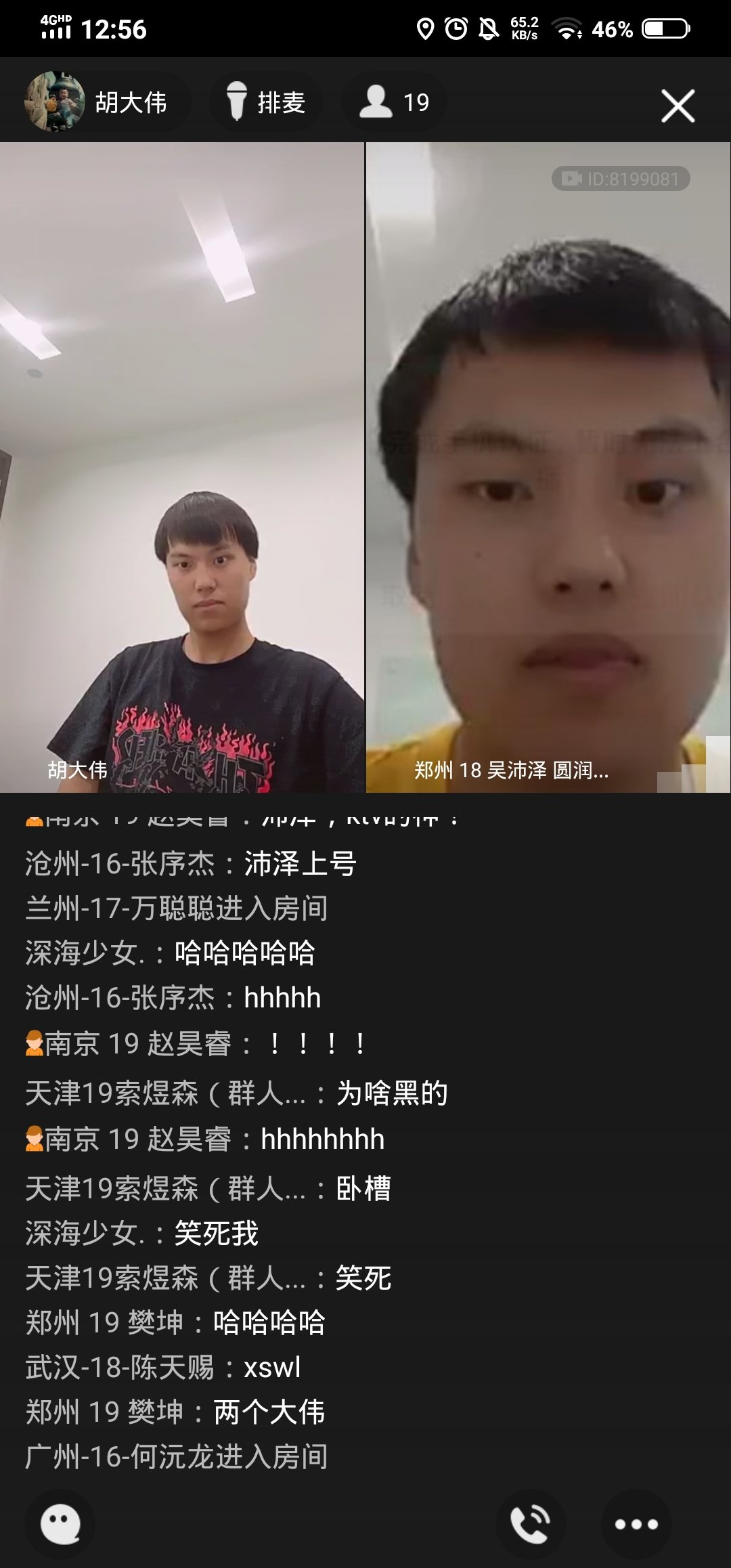This screenshot has height=1568, width=731.
Task: Close the live room with the X
Action: (x=678, y=106)
